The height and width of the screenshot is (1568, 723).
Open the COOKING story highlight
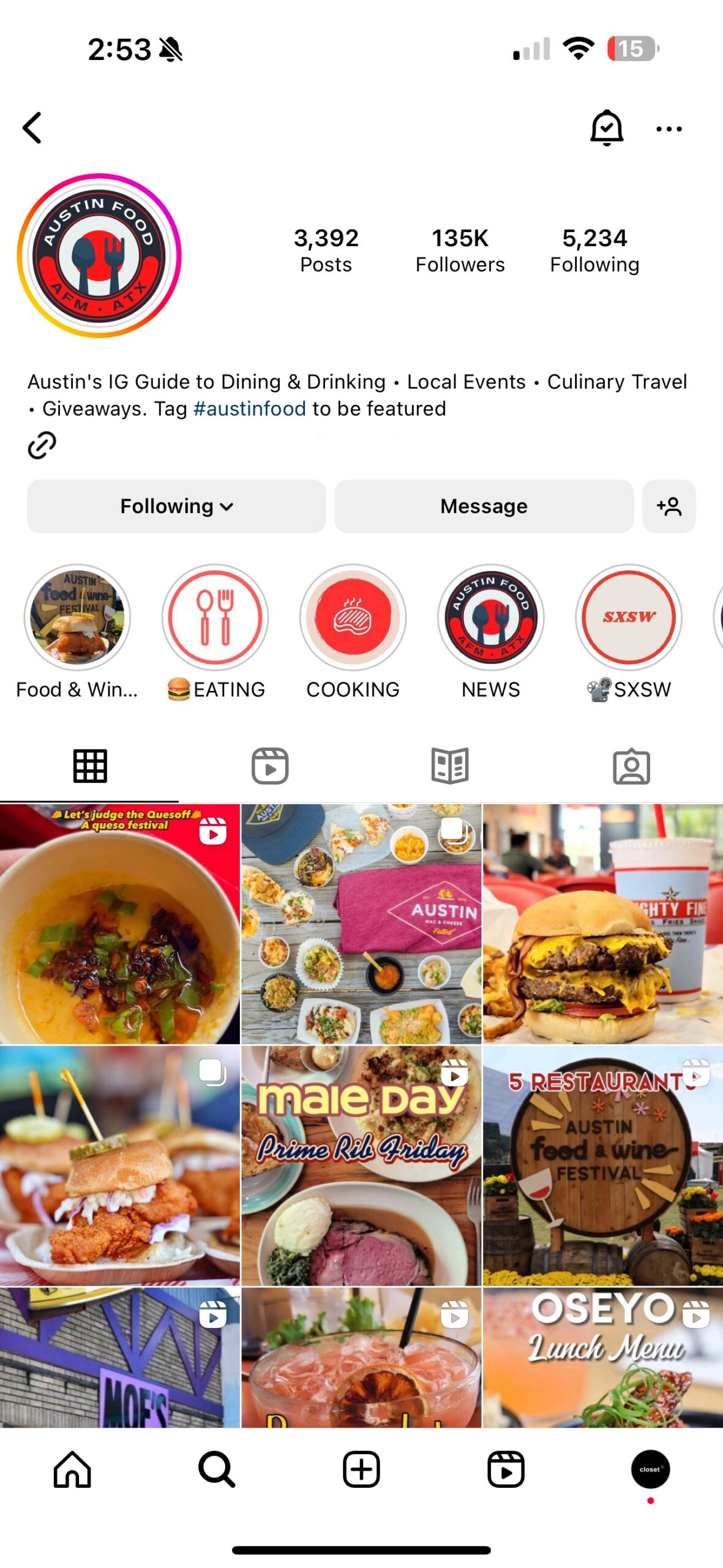353,617
